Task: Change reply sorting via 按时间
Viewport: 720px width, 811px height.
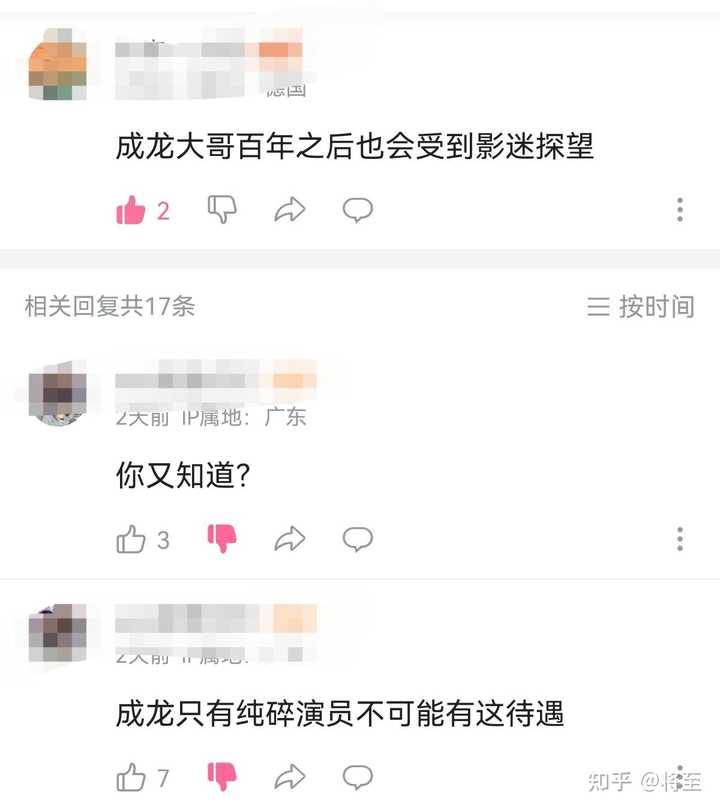Action: [641, 306]
